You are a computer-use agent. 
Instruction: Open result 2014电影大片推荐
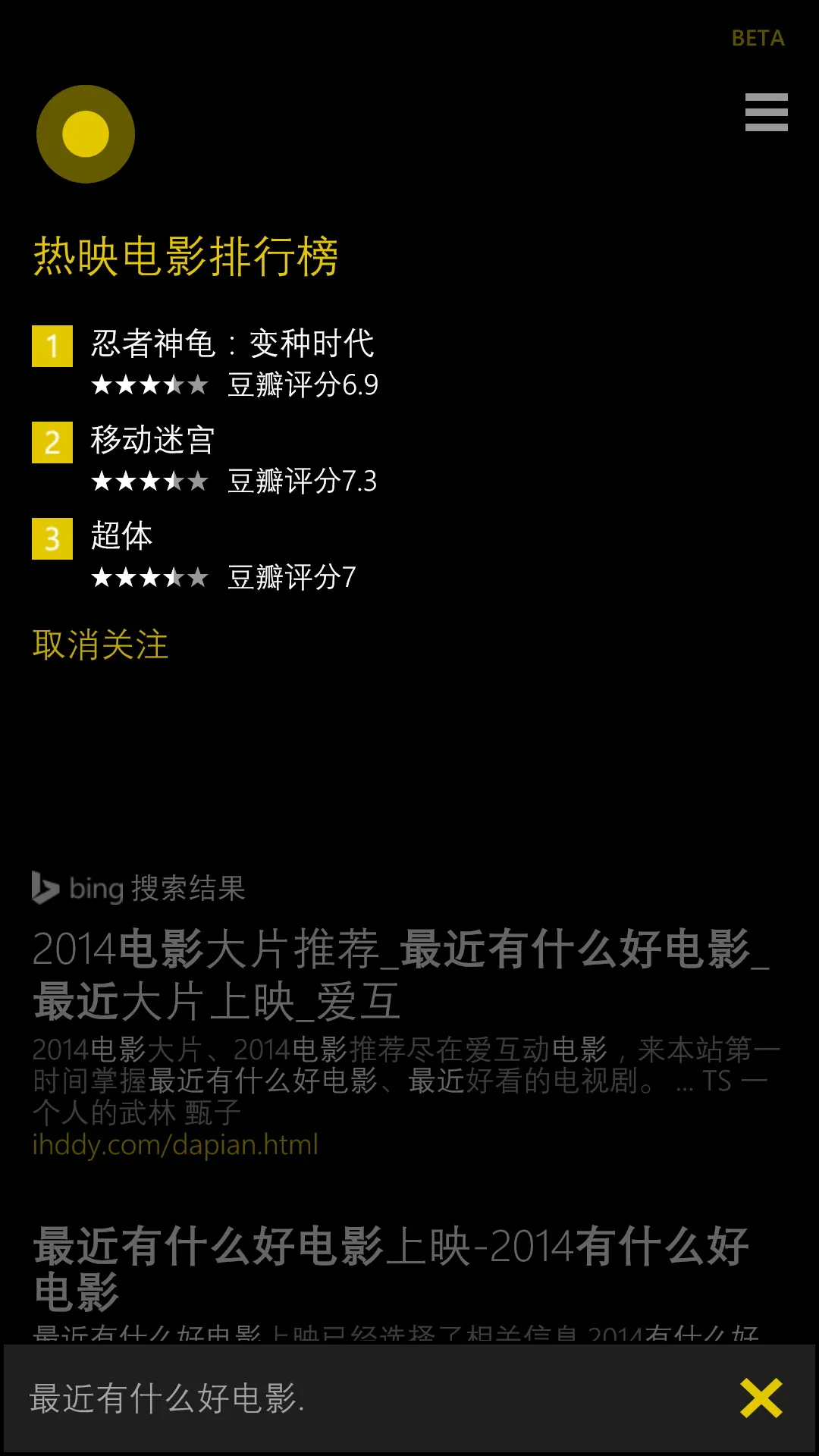pyautogui.click(x=400, y=974)
